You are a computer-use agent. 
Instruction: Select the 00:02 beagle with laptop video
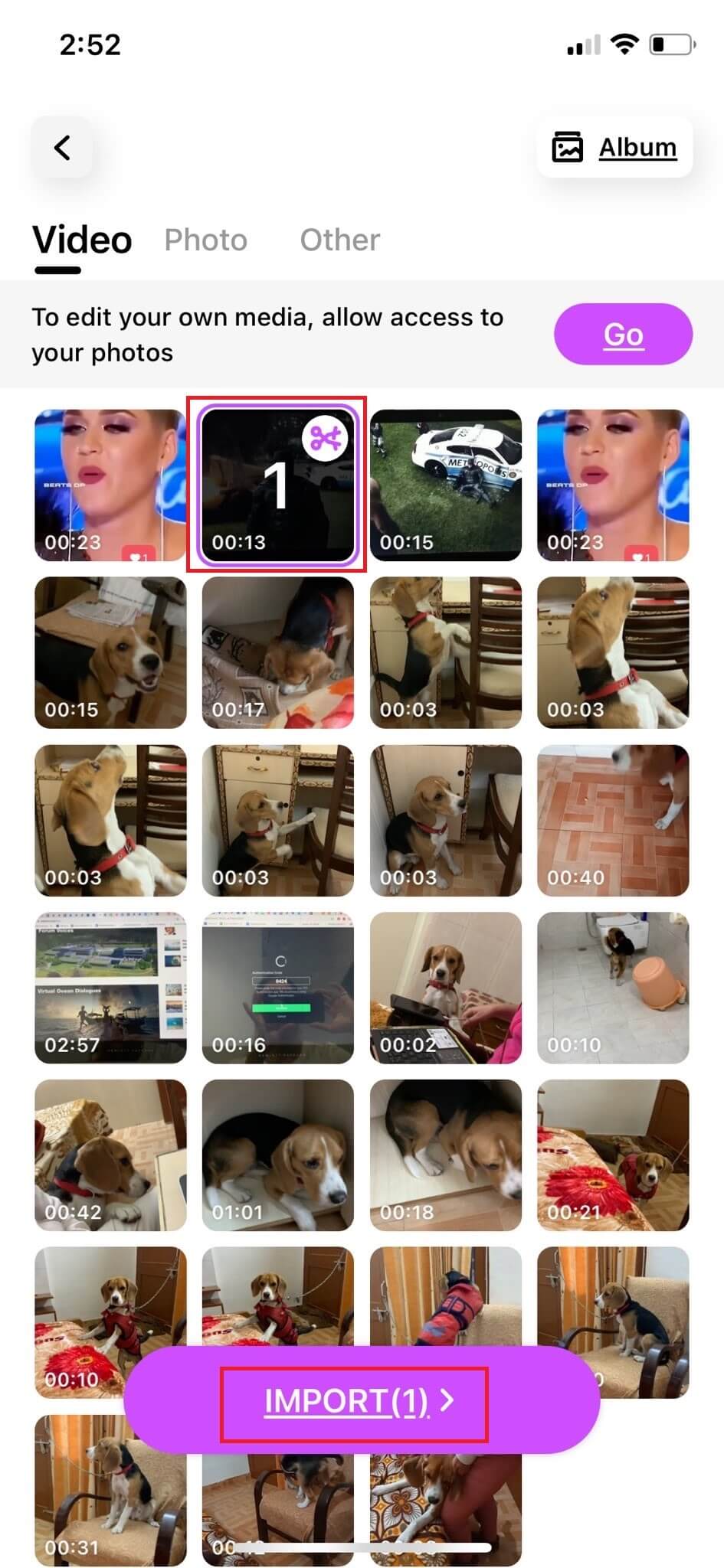[445, 987]
